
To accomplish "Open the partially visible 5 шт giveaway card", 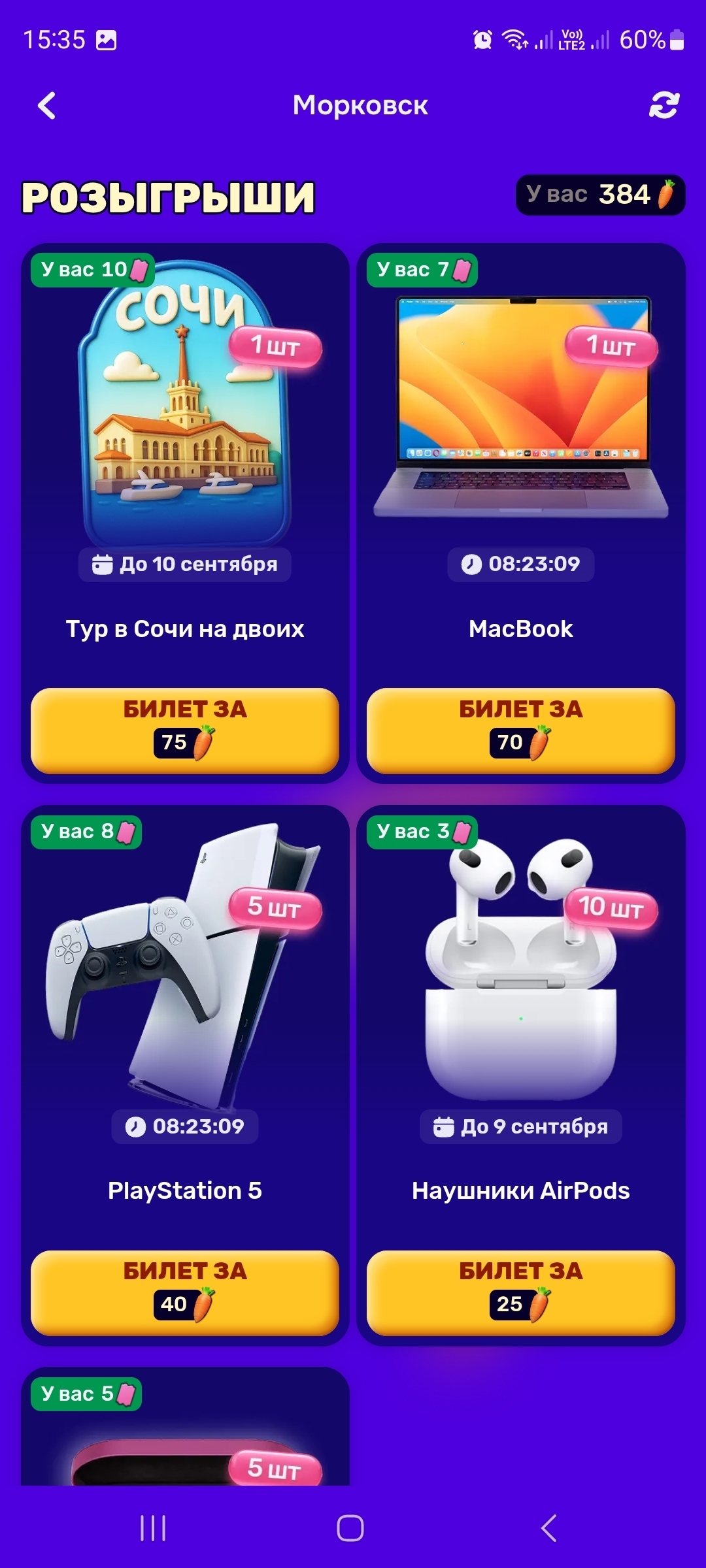I will point(185,1426).
